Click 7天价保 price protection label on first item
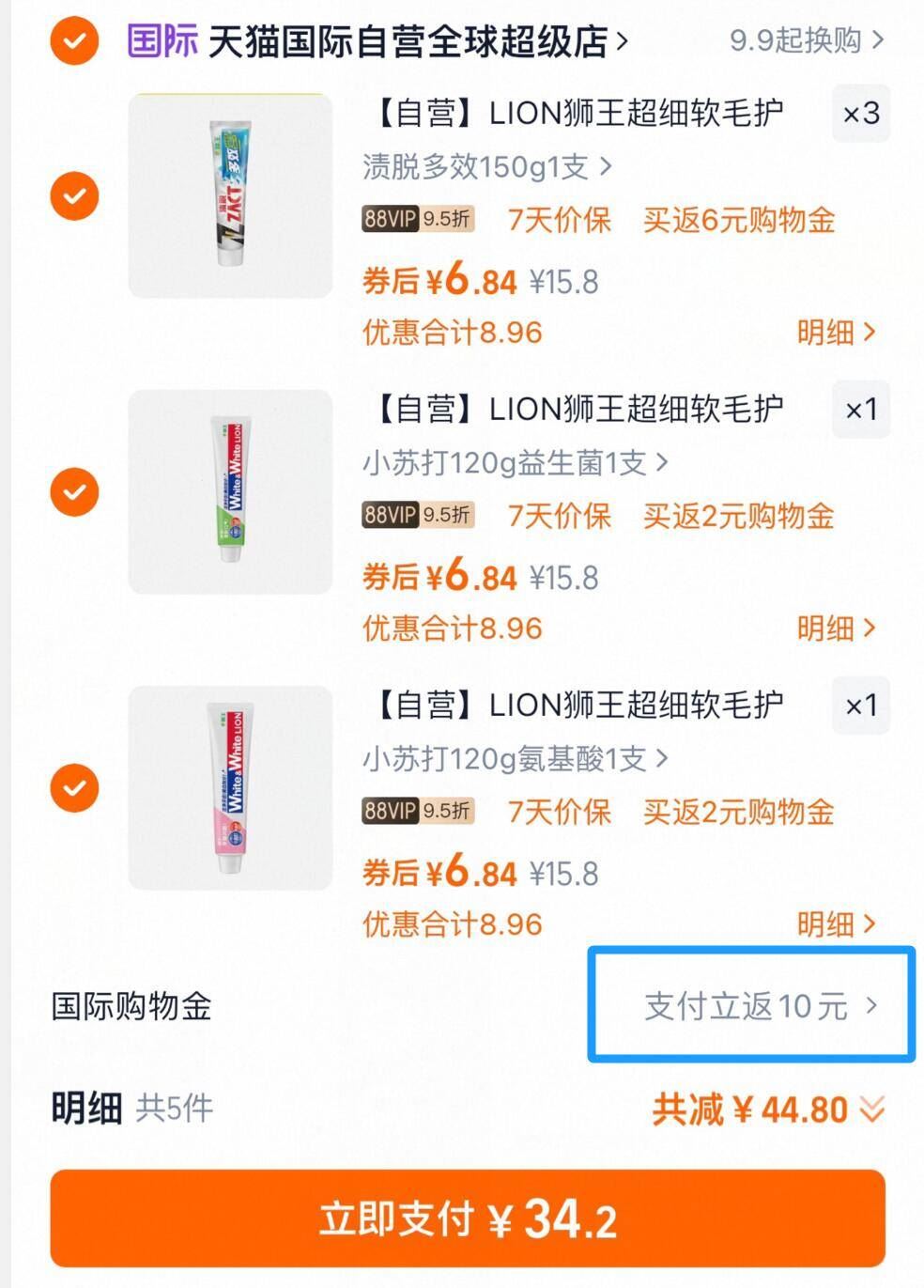 point(558,219)
